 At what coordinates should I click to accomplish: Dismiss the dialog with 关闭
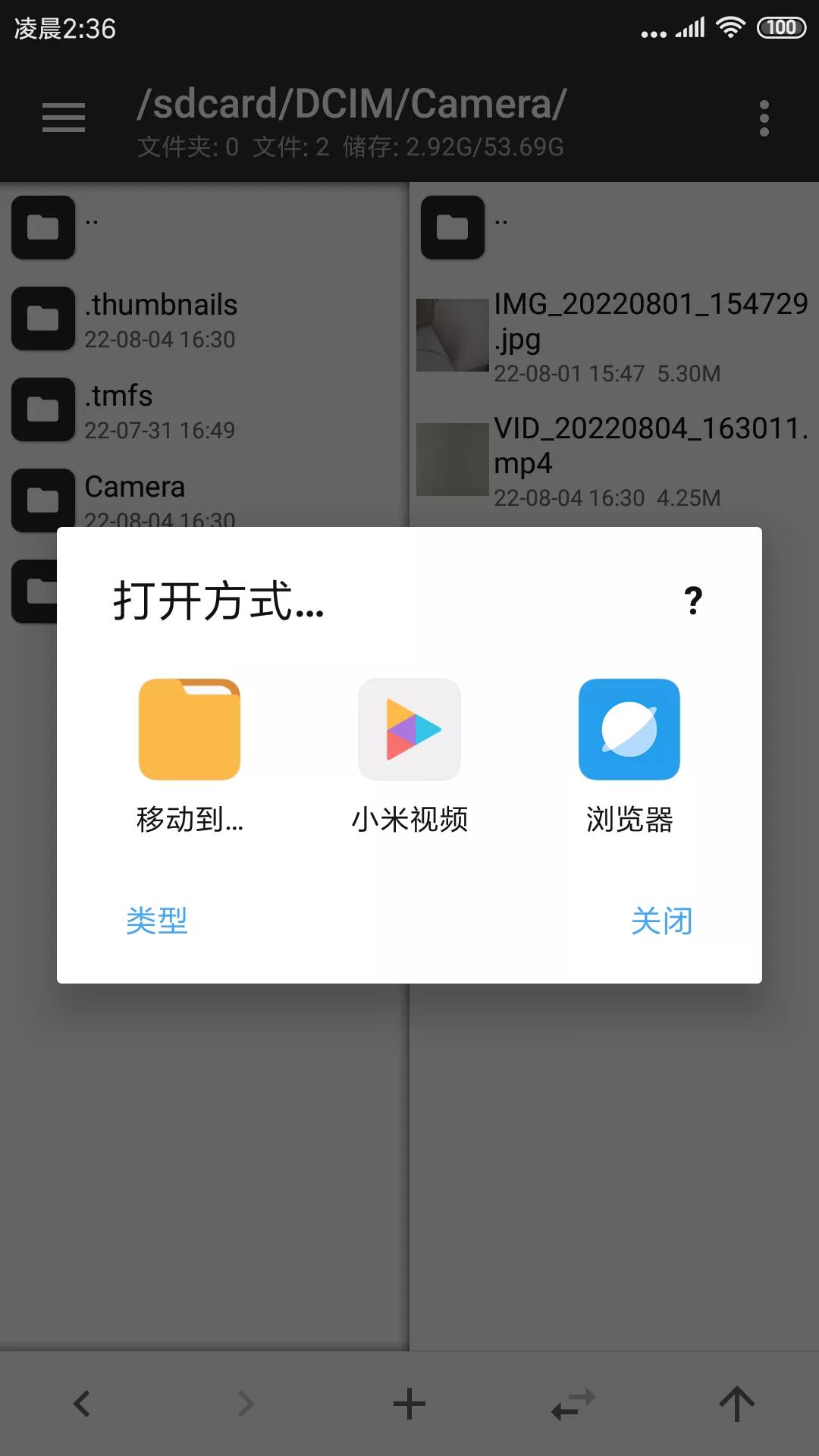662,921
